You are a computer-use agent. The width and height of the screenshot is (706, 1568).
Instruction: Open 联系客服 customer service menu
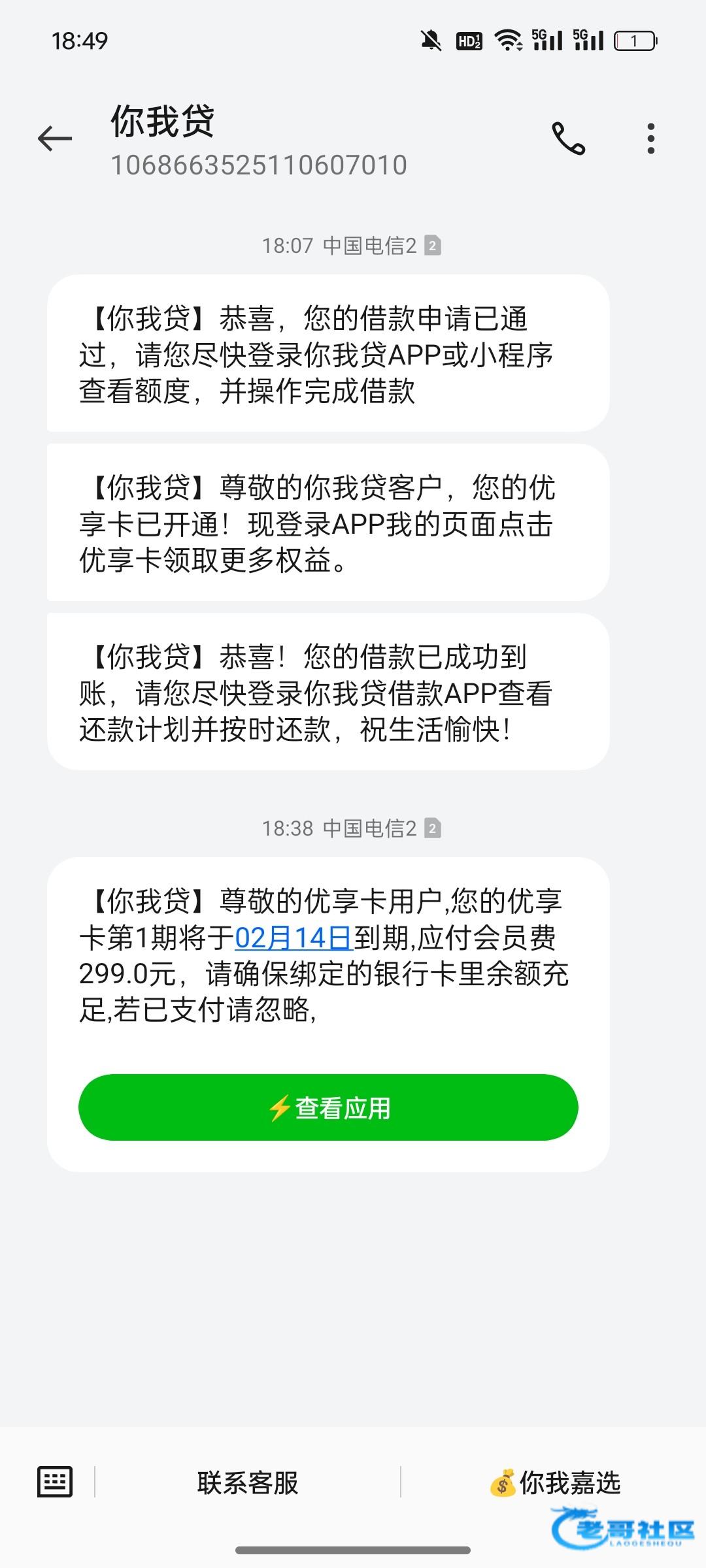tap(248, 1482)
